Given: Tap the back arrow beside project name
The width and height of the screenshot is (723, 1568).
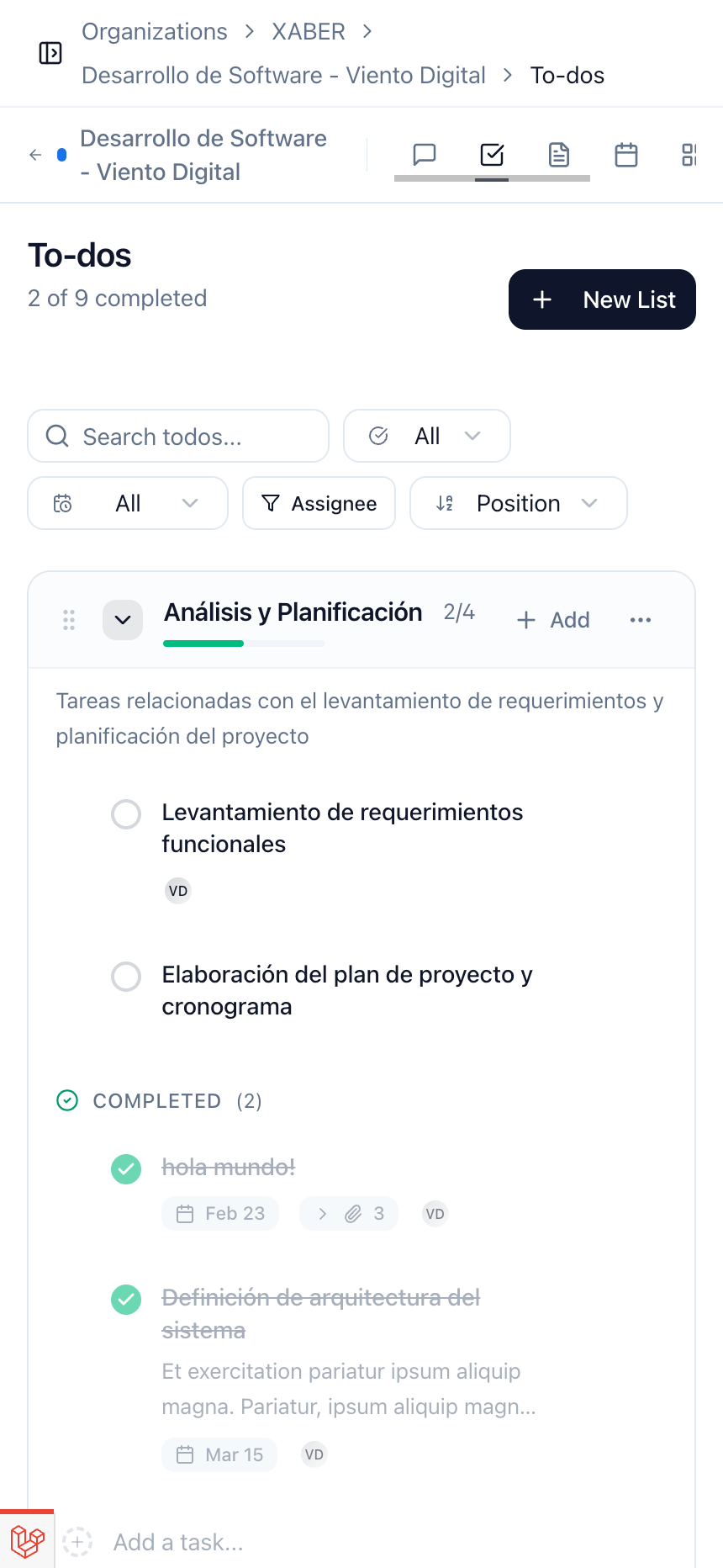Looking at the screenshot, I should (35, 155).
